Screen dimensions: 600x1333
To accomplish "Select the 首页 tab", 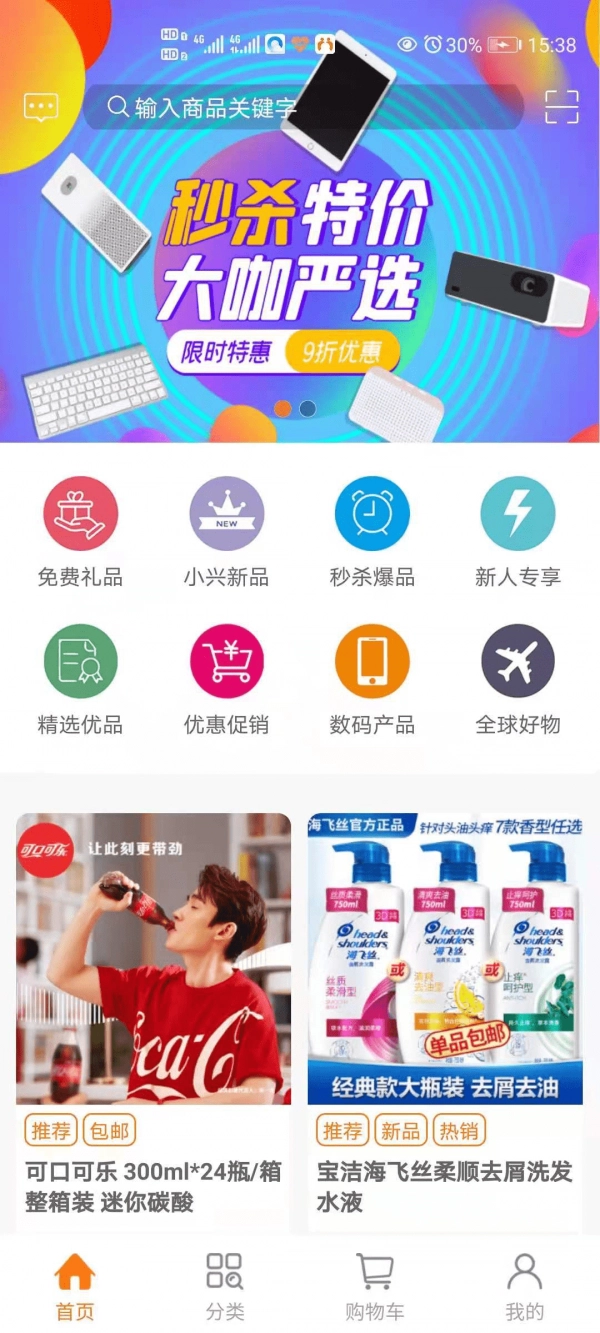I will [x=75, y=1285].
